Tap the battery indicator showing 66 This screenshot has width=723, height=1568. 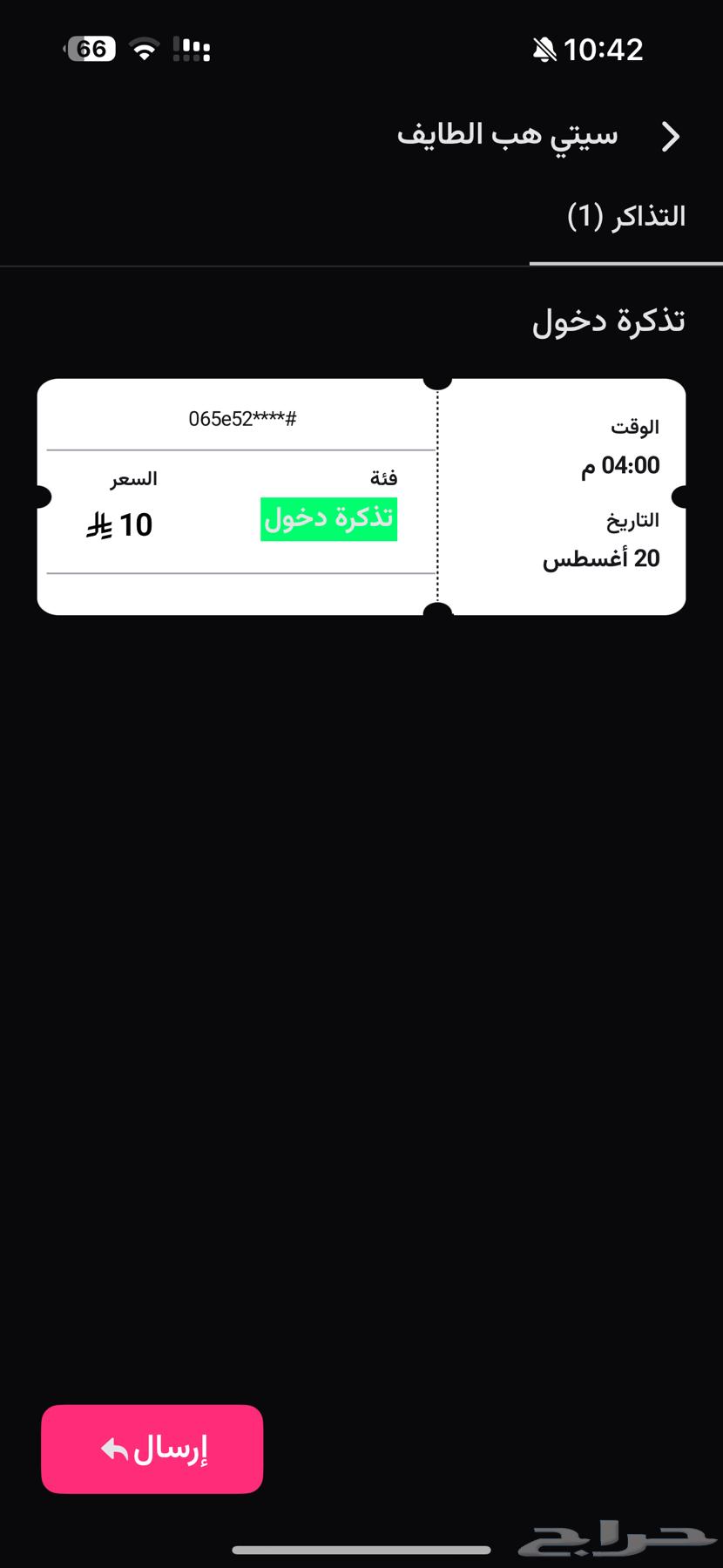[88, 48]
